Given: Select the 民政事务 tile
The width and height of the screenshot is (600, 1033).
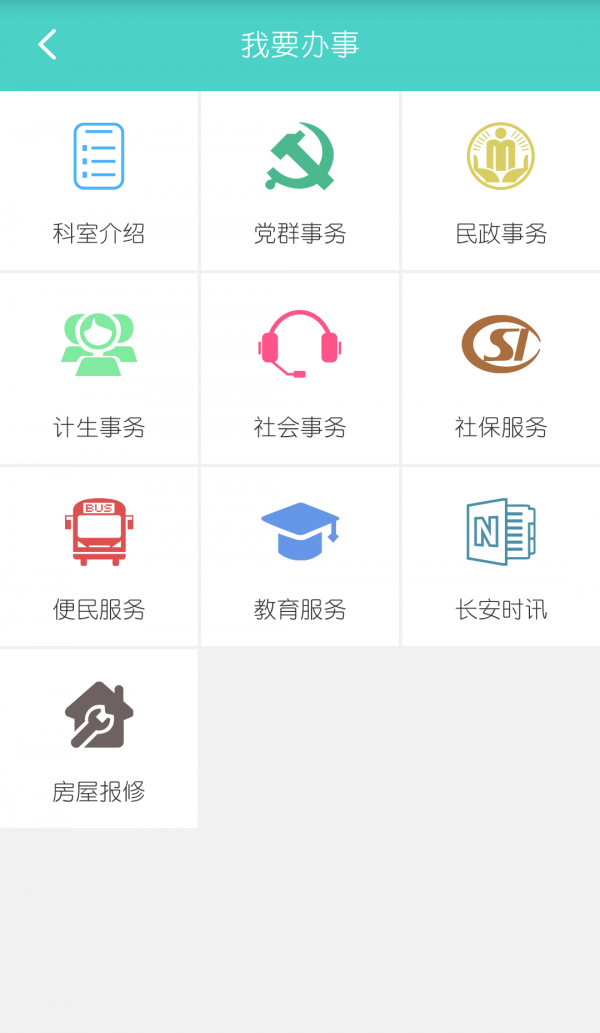Looking at the screenshot, I should (x=501, y=181).
